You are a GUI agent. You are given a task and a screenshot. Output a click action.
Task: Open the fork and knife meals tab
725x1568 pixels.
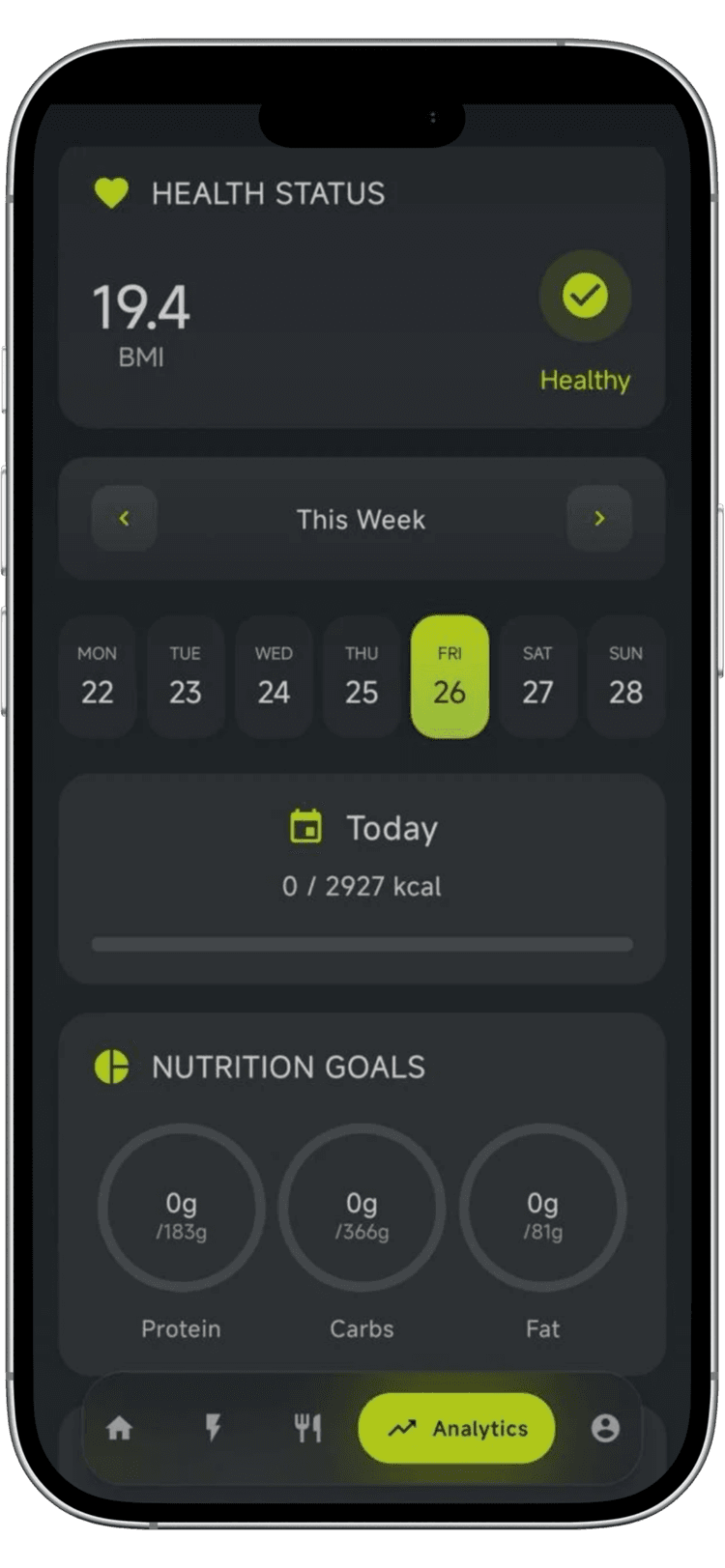pos(307,1428)
